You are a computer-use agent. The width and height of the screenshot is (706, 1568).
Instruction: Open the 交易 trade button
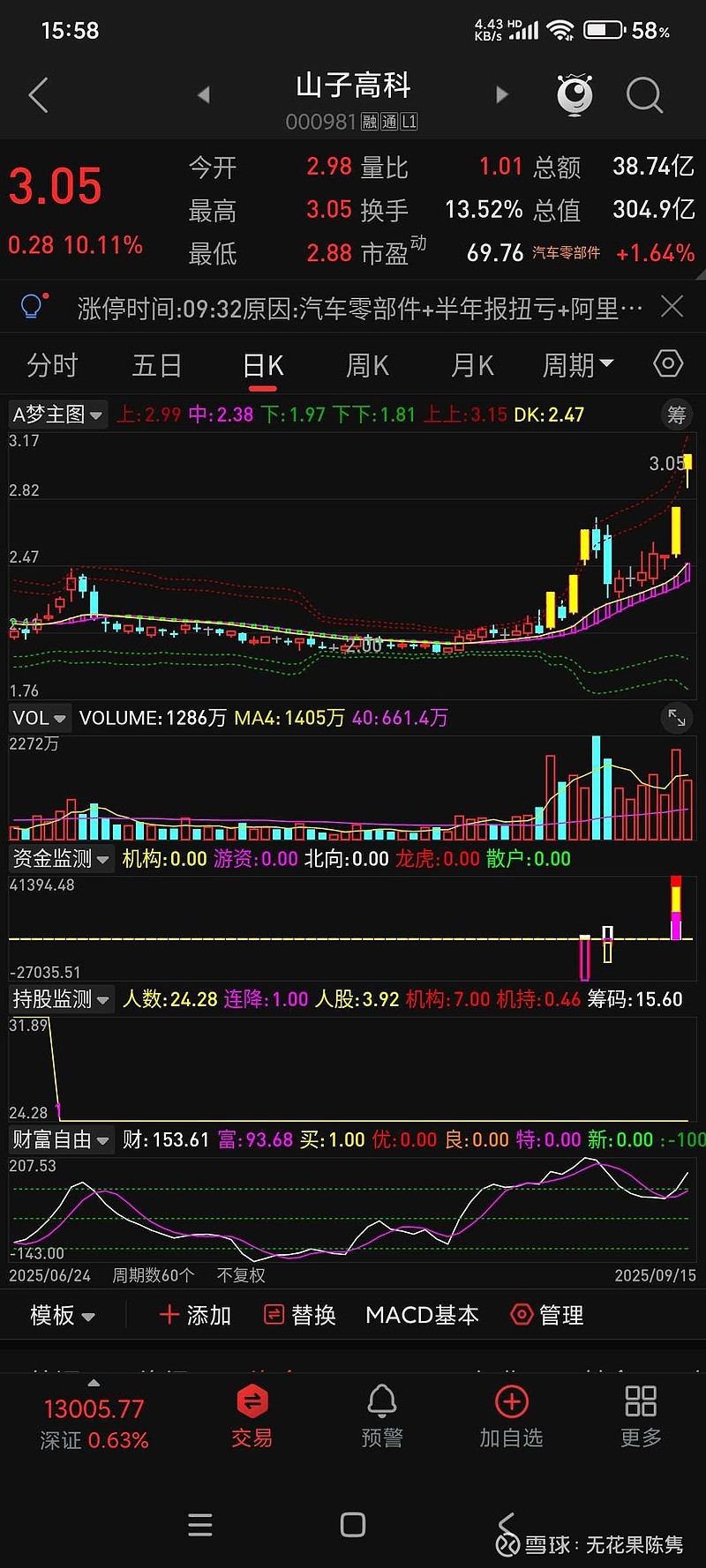pyautogui.click(x=252, y=1416)
